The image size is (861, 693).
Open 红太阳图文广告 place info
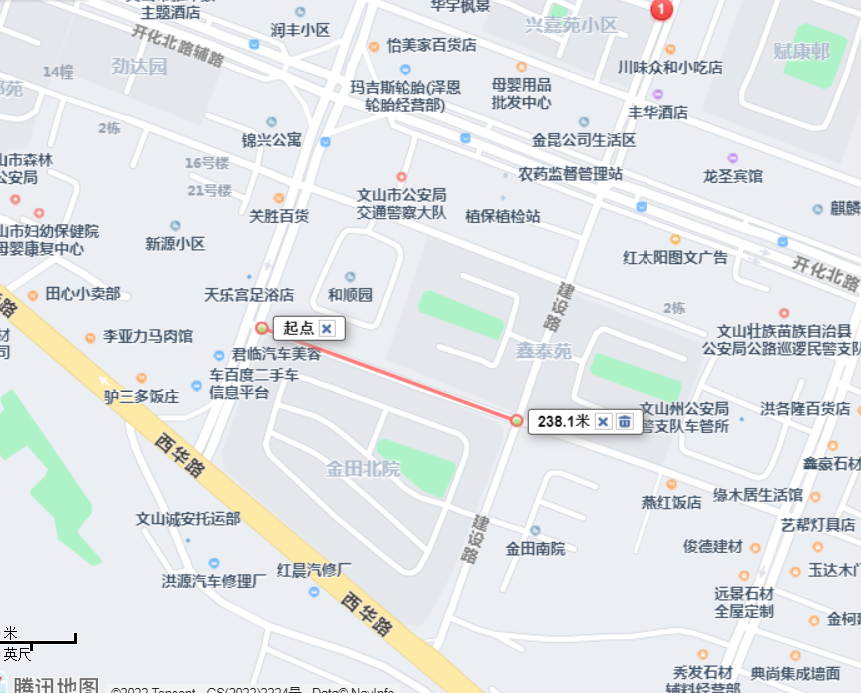[675, 240]
